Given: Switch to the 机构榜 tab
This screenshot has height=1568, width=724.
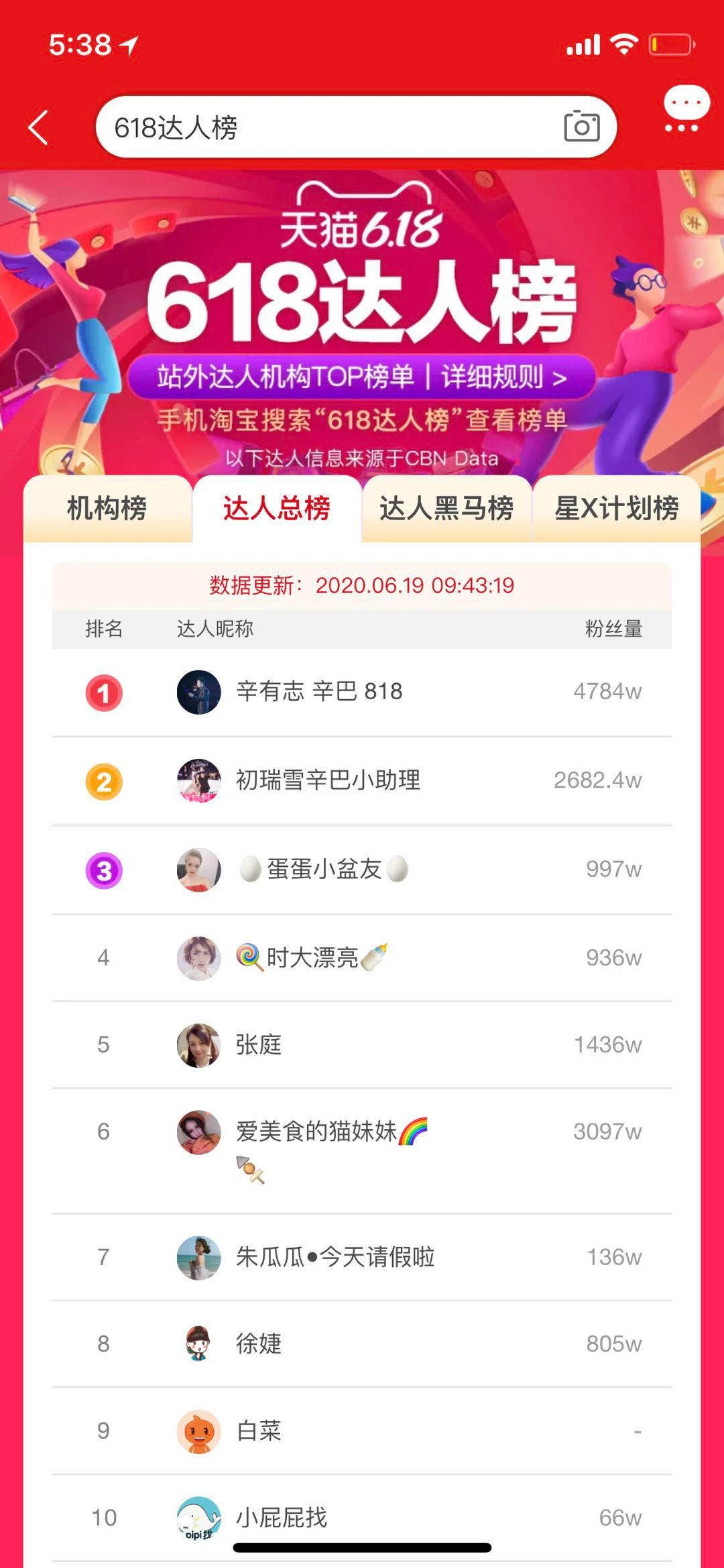Looking at the screenshot, I should 107,508.
